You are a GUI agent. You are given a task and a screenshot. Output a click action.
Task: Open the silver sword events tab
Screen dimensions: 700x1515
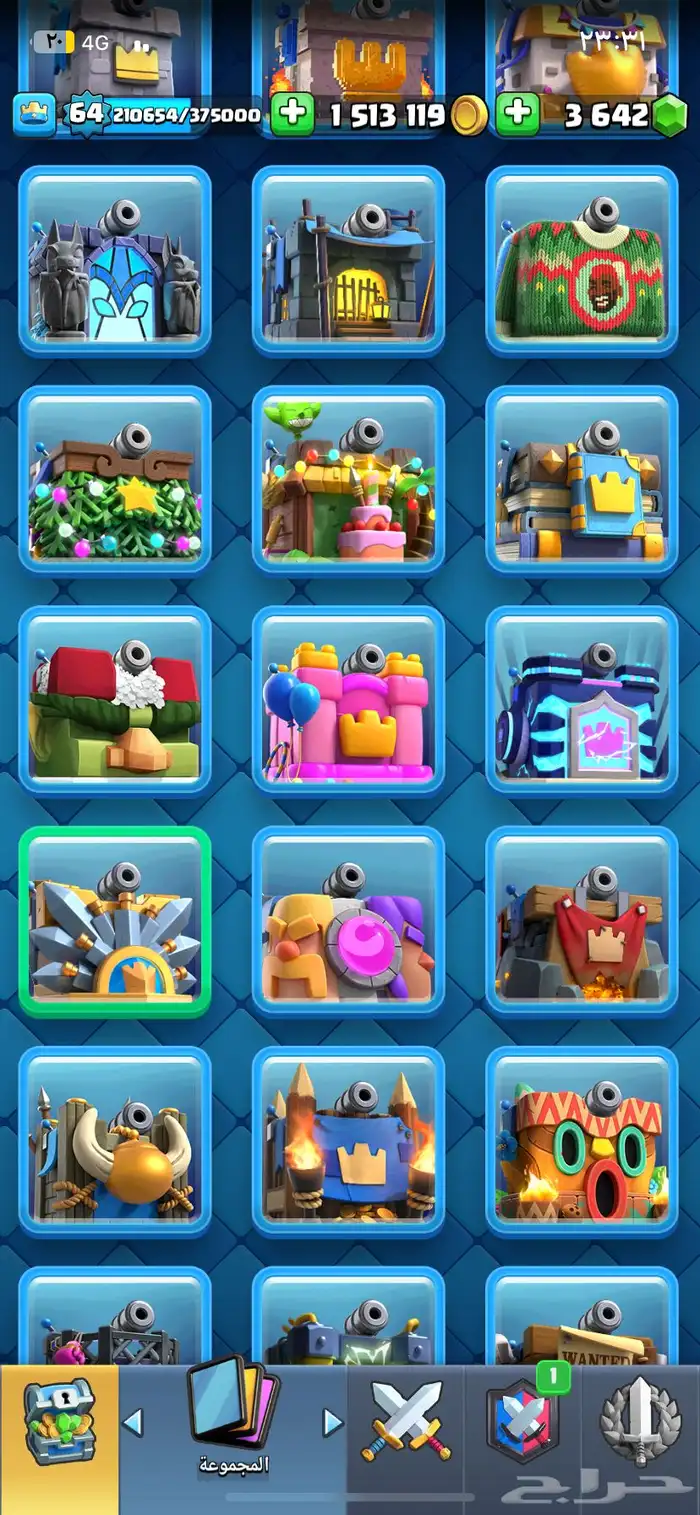click(x=640, y=1420)
